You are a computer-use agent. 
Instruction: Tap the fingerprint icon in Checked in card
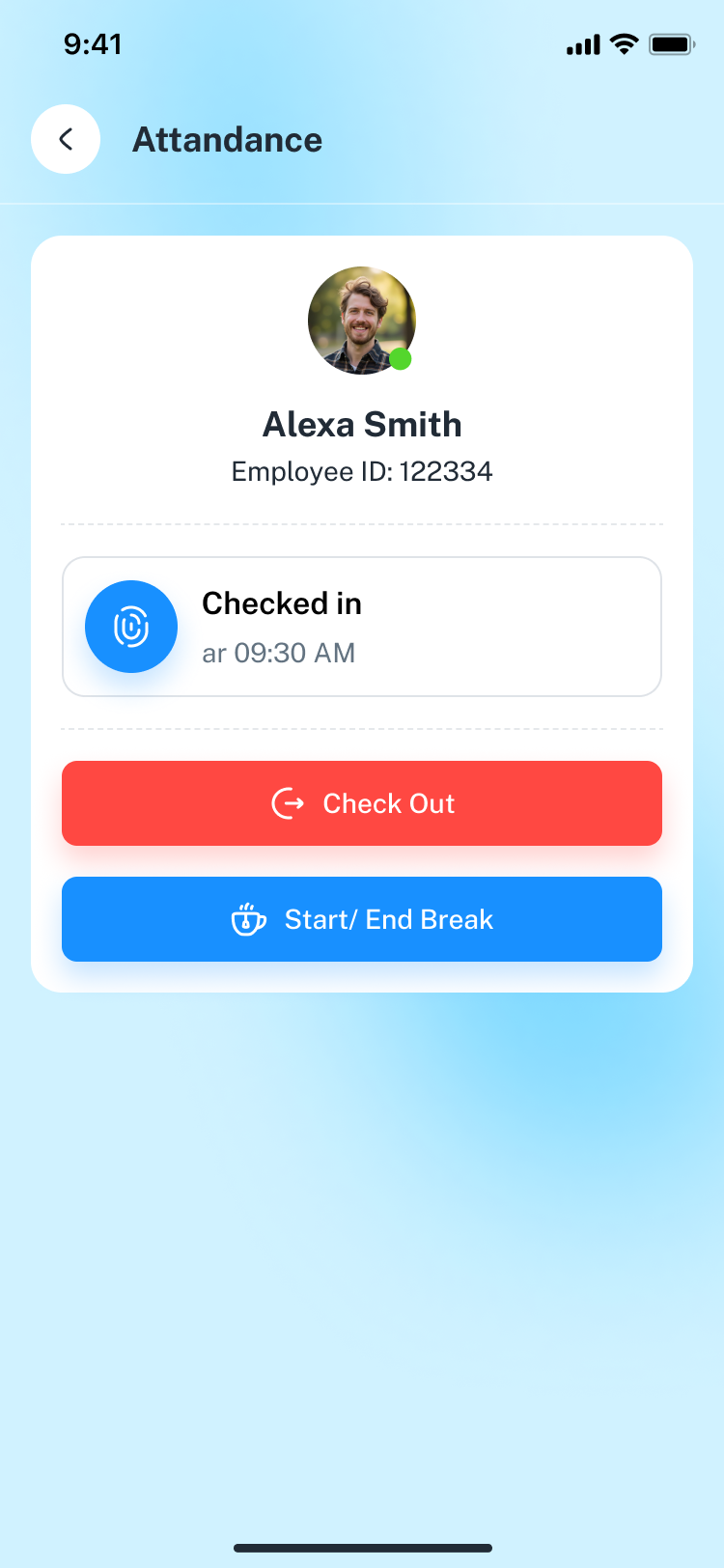pyautogui.click(x=131, y=627)
